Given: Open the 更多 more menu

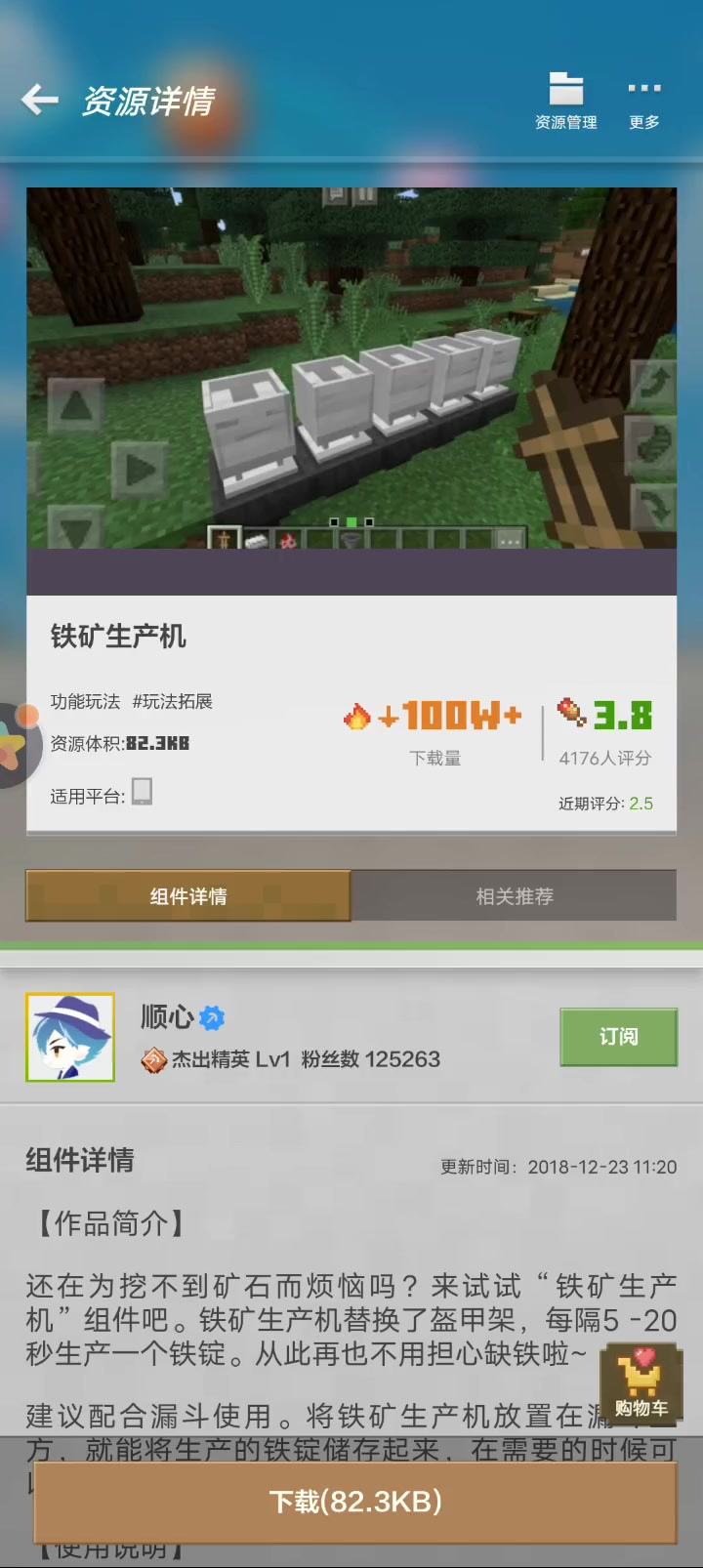Looking at the screenshot, I should 643,101.
